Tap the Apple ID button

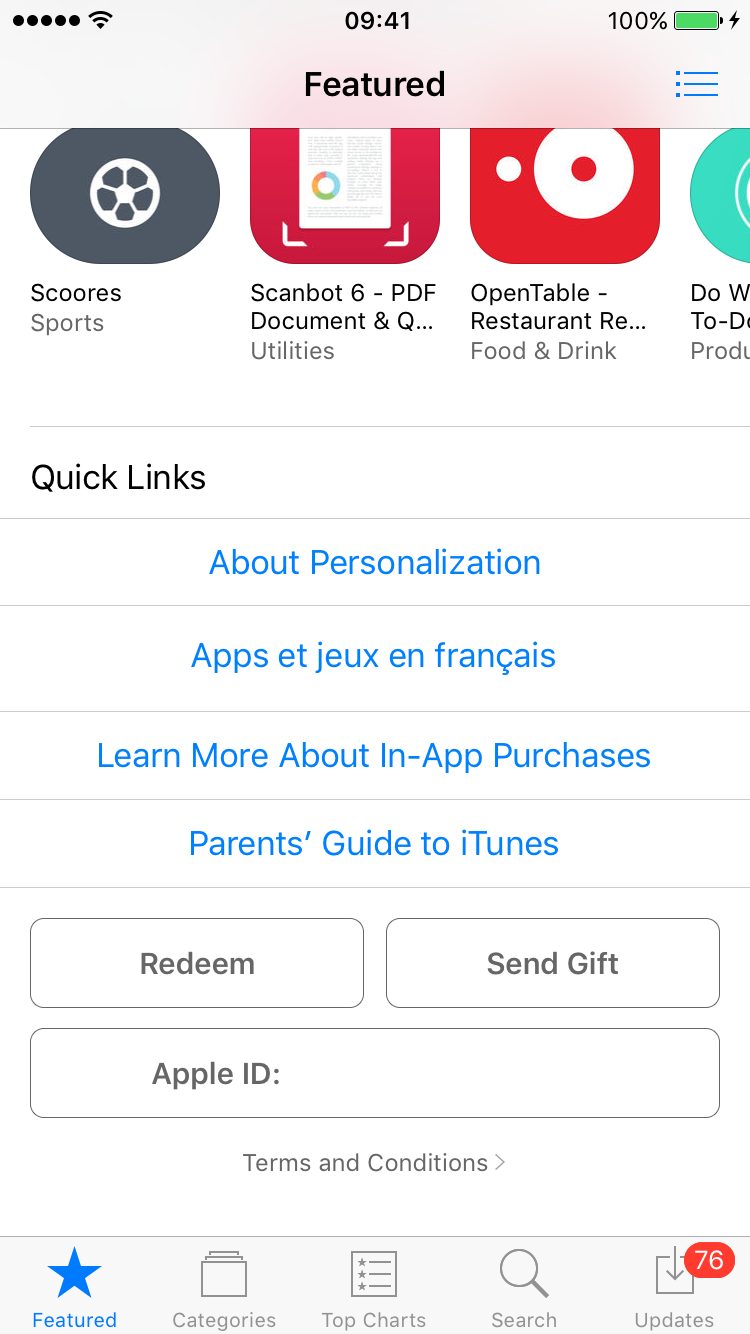375,1073
